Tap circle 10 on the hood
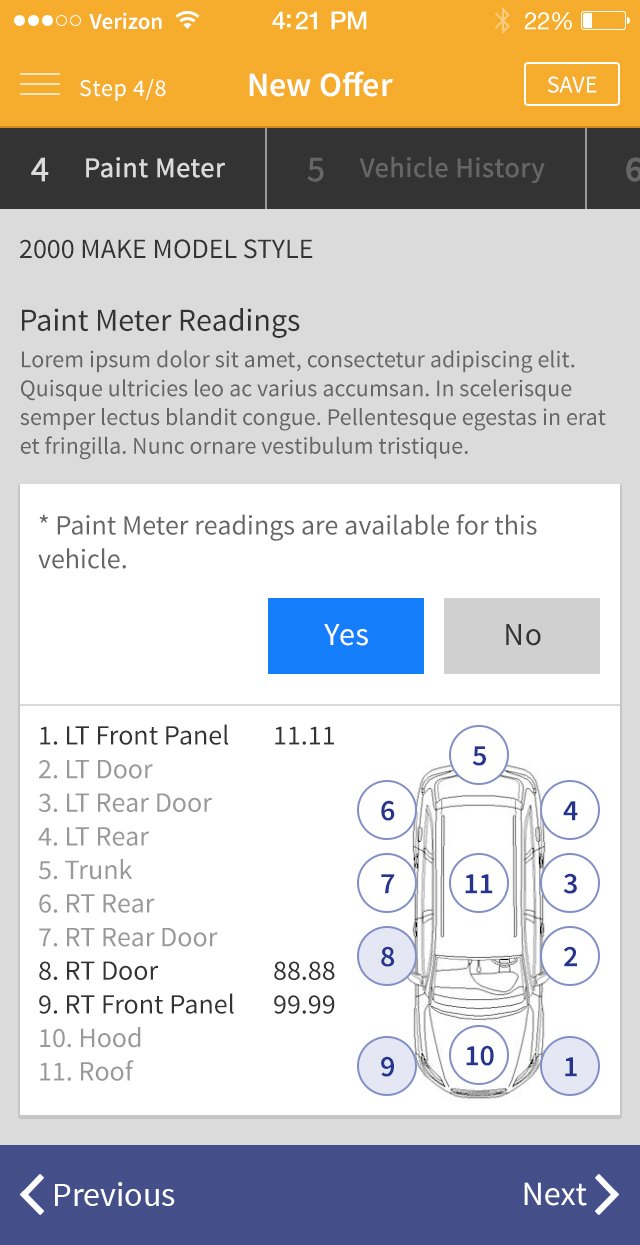 point(479,1055)
